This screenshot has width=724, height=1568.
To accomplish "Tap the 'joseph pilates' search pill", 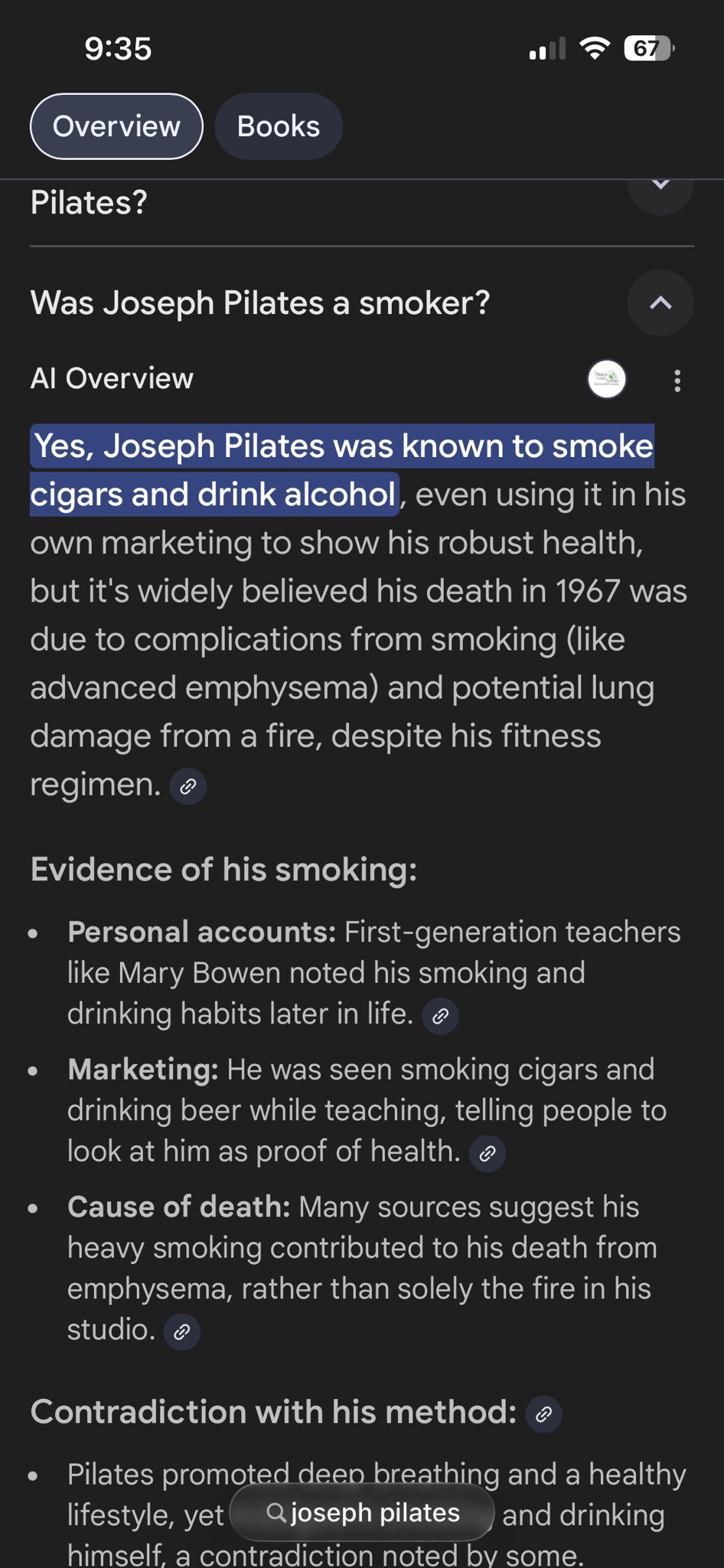I will tap(361, 1513).
